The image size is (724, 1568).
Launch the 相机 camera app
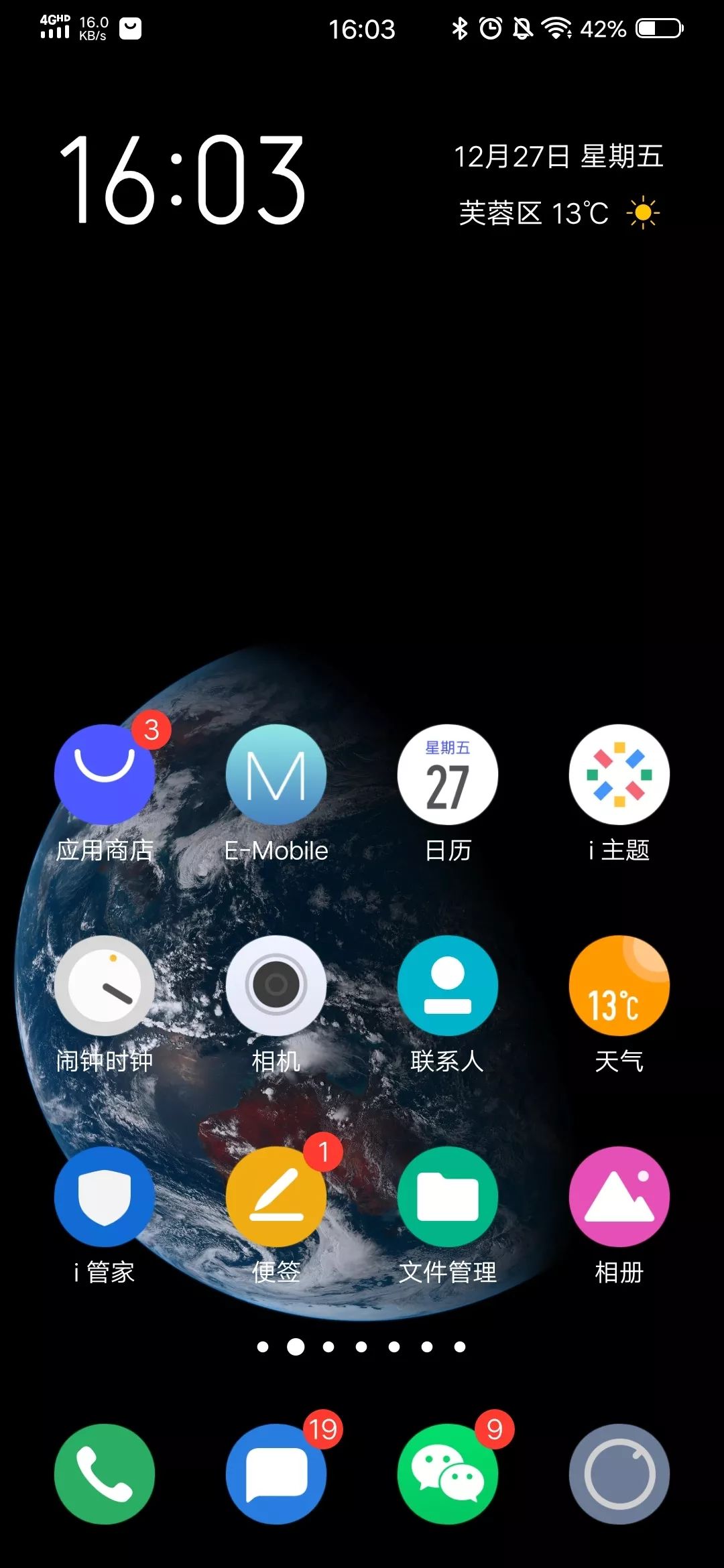point(276,986)
